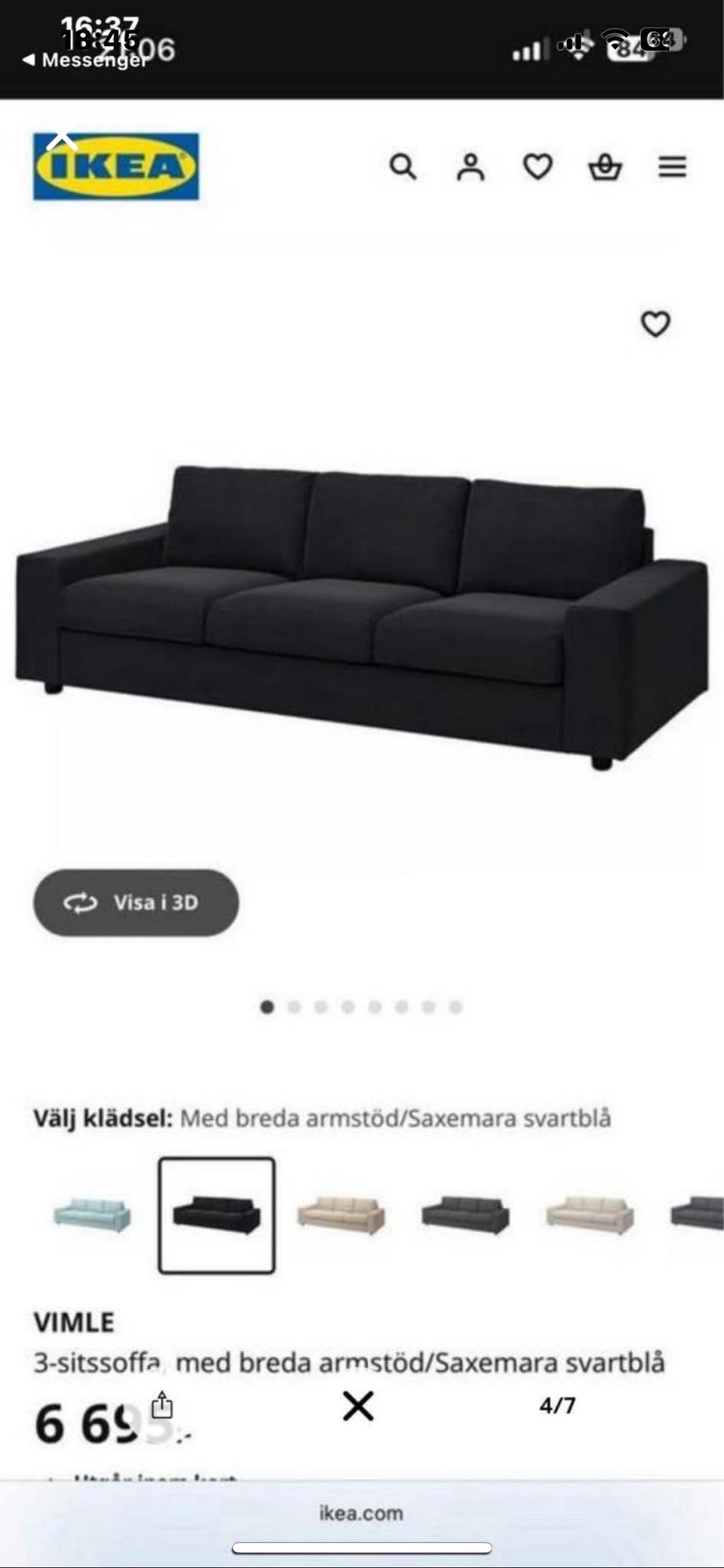Add sofa to favorites with the heart
This screenshot has height=1568, width=724.
[655, 325]
